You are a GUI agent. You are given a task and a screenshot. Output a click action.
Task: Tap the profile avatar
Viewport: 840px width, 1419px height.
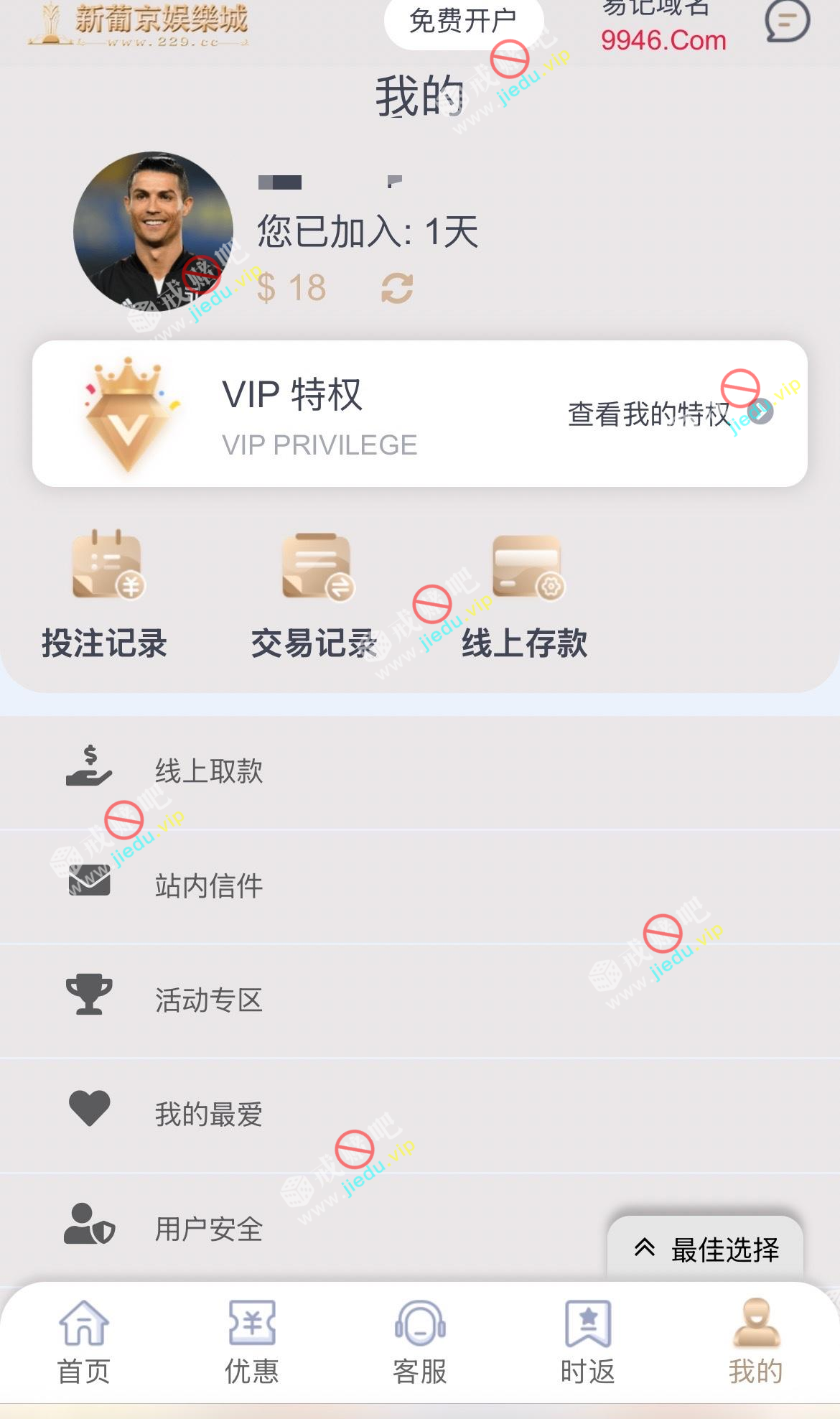[153, 231]
